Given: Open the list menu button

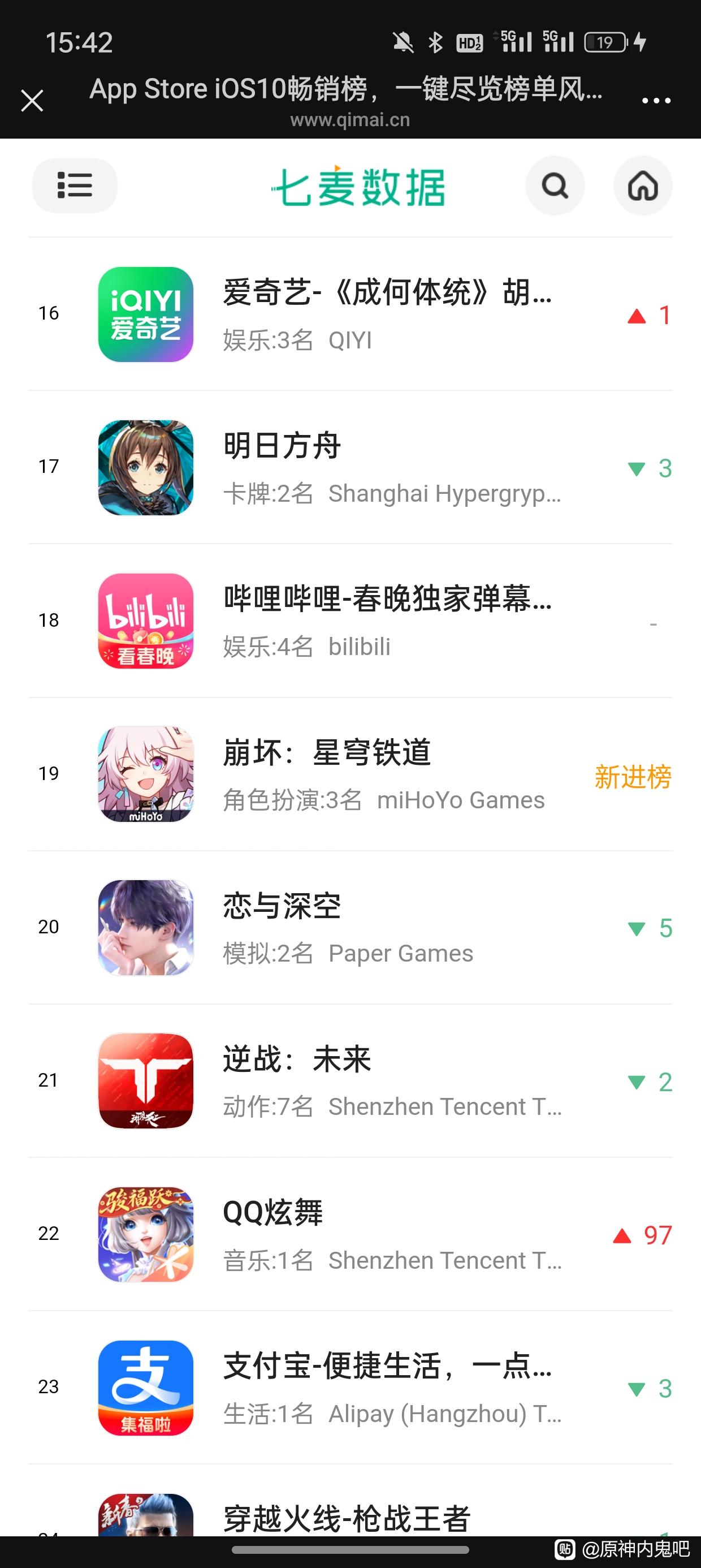Looking at the screenshot, I should click(x=74, y=186).
